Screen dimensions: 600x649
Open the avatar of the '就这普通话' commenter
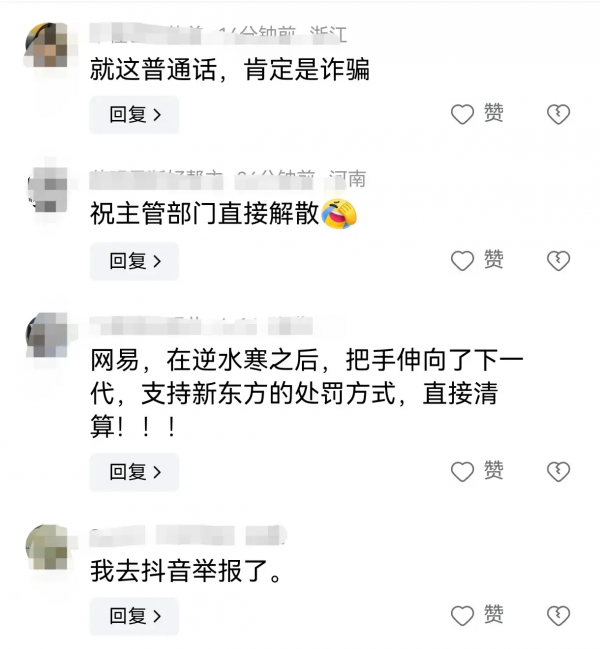click(47, 46)
